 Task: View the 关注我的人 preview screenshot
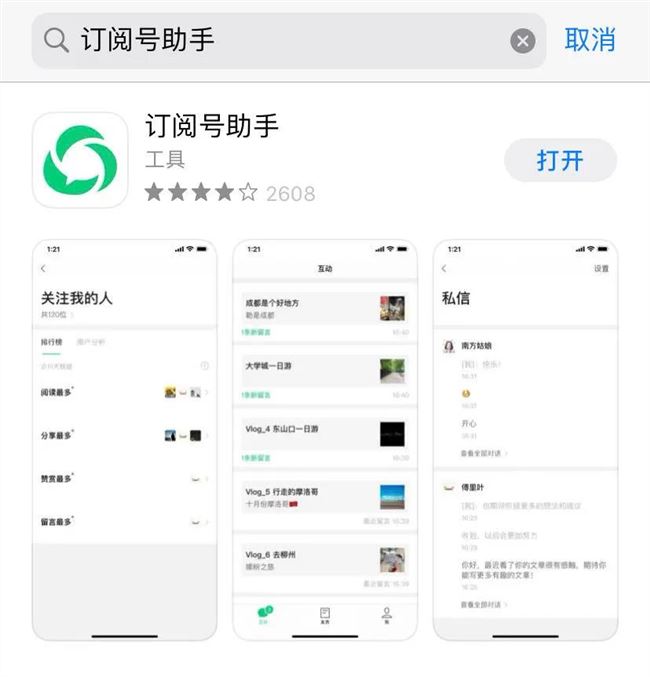124,440
